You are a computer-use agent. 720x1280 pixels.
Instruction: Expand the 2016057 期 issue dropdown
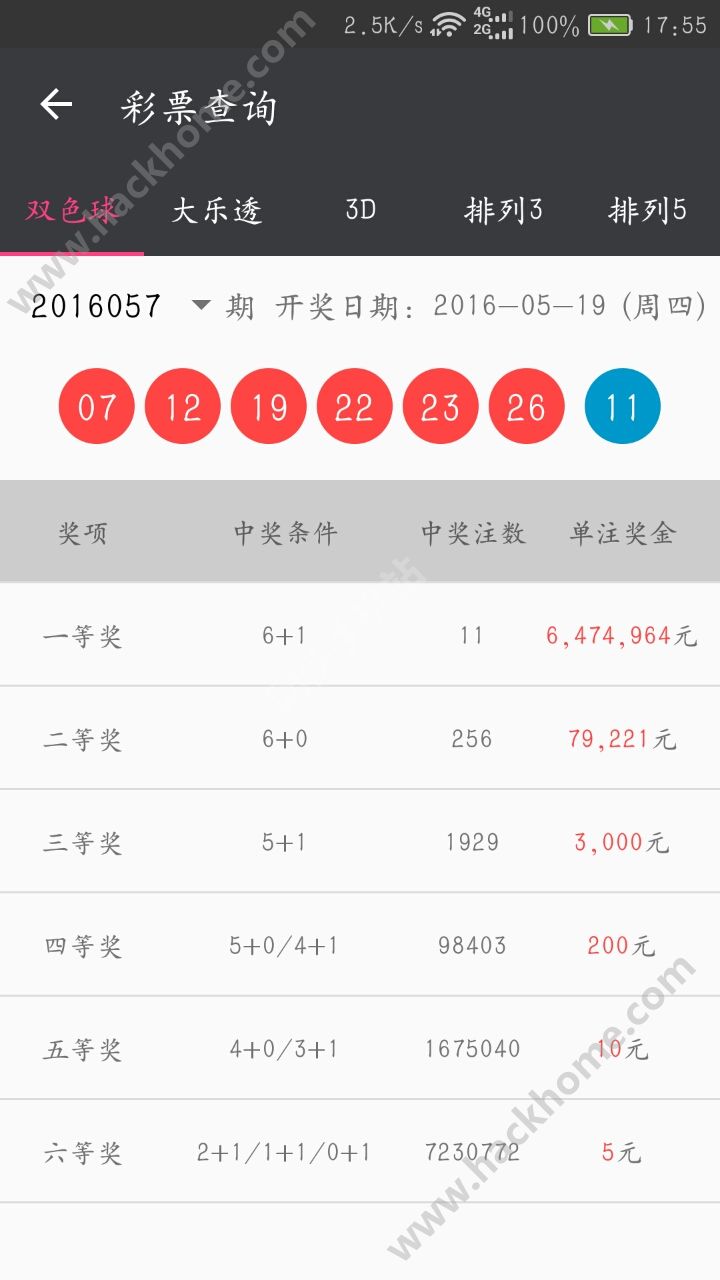coord(200,306)
